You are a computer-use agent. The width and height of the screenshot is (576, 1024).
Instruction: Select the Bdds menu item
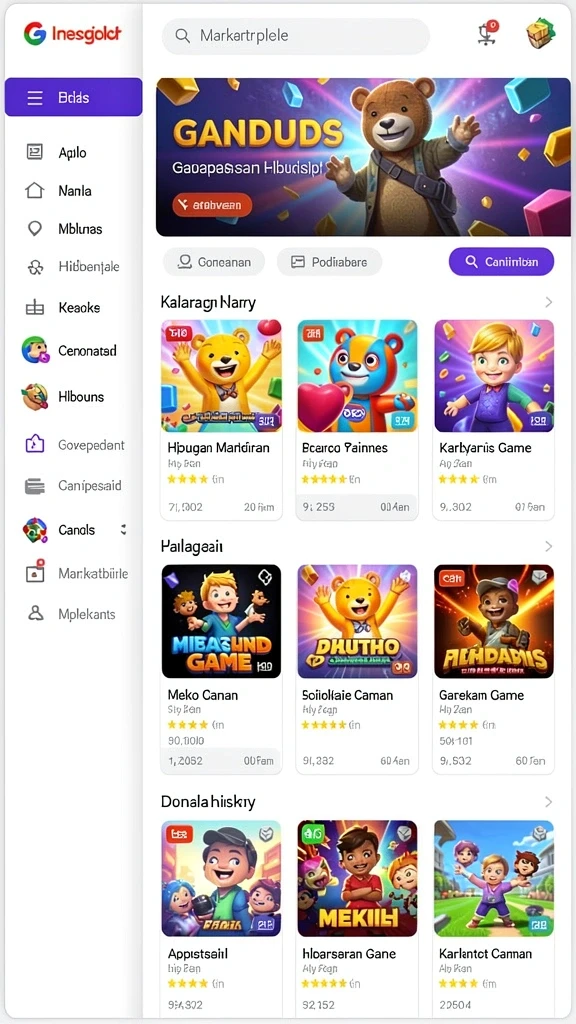73,97
